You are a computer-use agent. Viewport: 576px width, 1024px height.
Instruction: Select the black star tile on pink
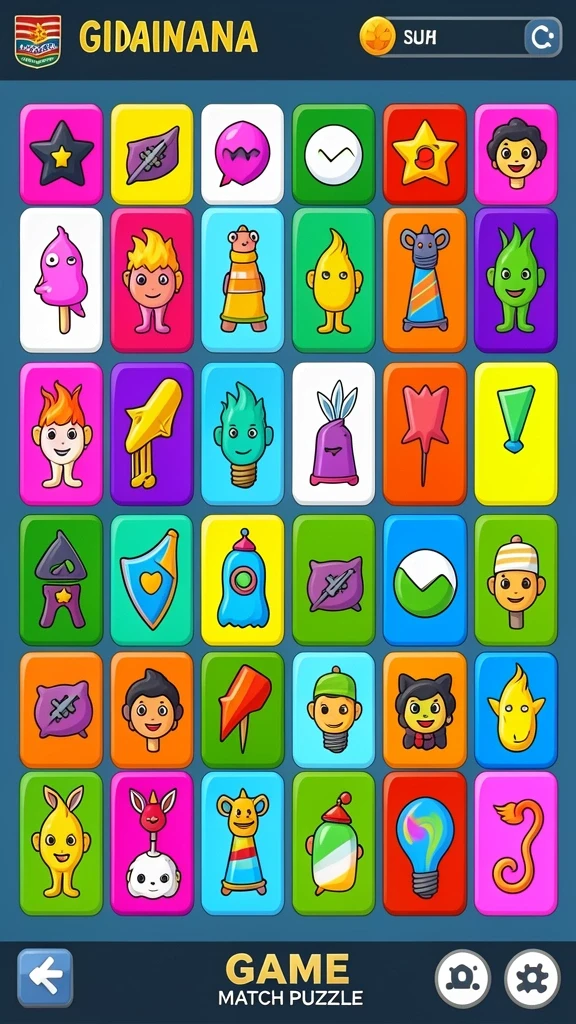coord(61,154)
